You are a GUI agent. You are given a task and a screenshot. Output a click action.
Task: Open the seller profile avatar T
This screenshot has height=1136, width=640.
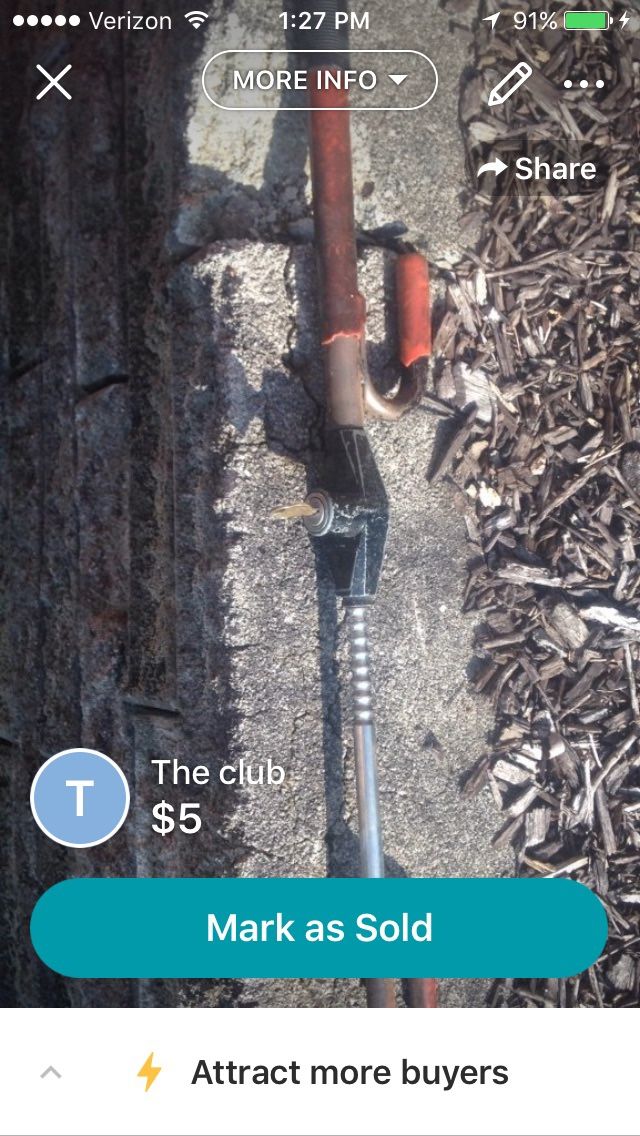[80, 798]
